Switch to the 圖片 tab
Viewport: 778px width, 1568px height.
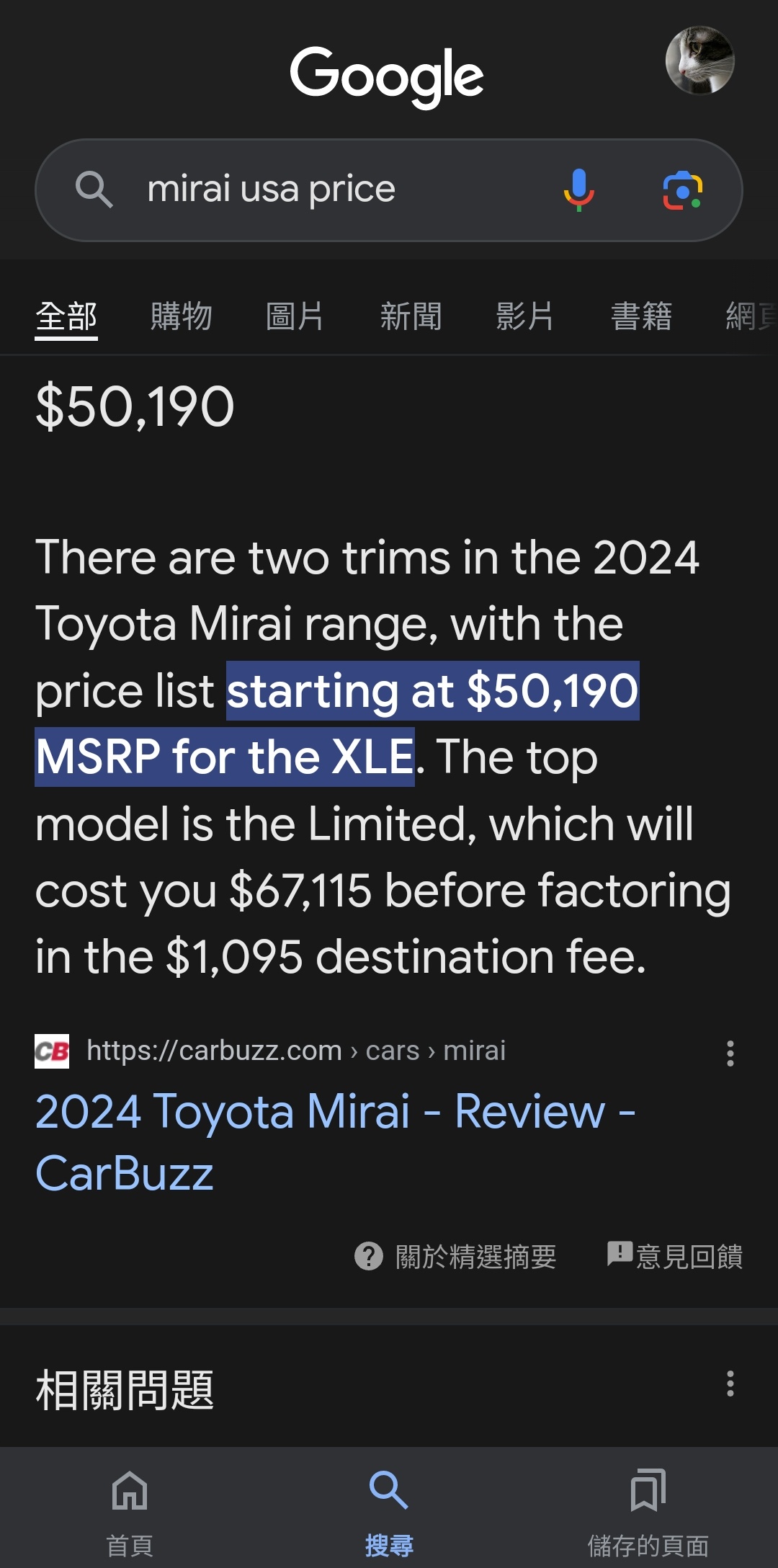tap(295, 317)
